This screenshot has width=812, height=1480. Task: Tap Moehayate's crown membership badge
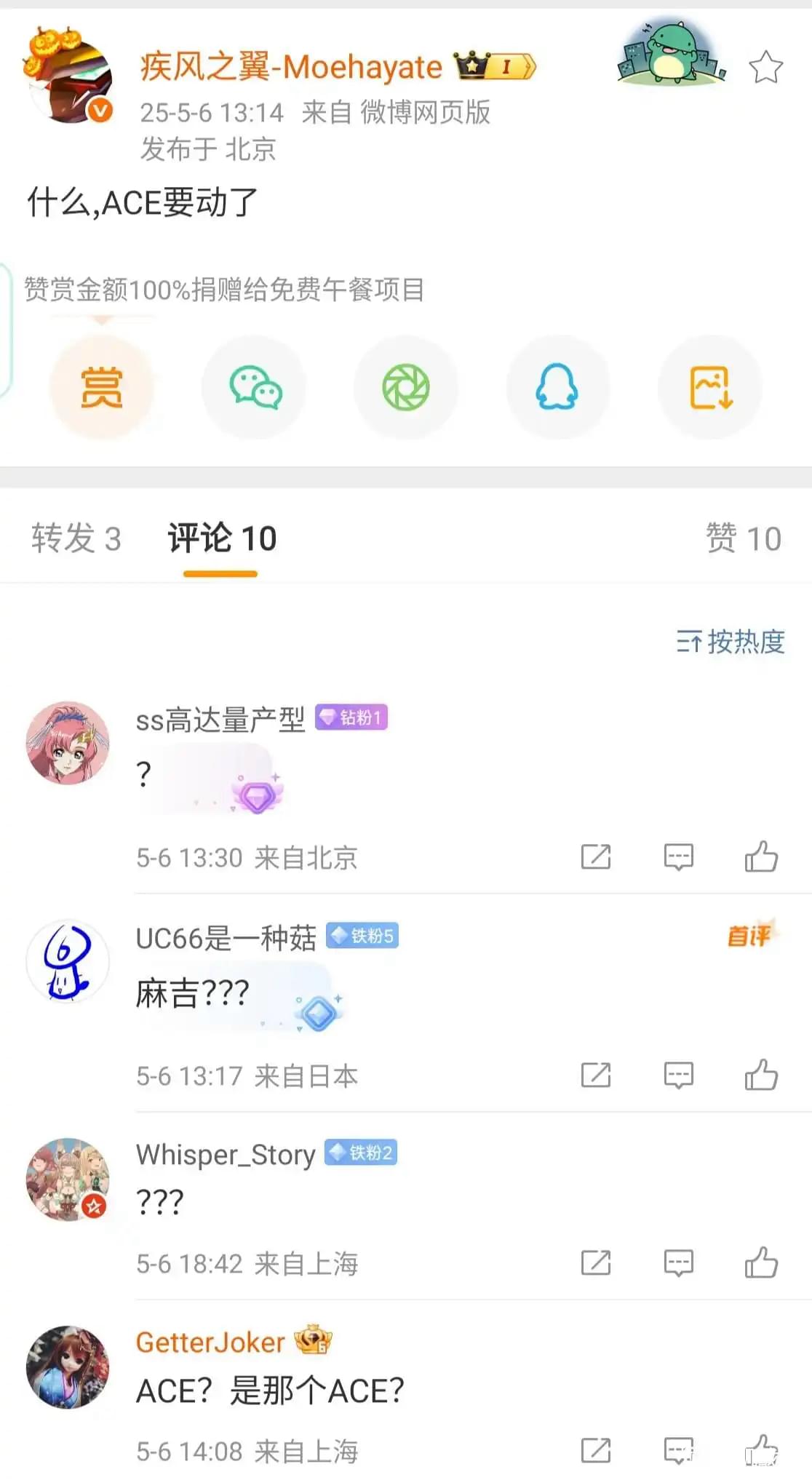[x=492, y=65]
